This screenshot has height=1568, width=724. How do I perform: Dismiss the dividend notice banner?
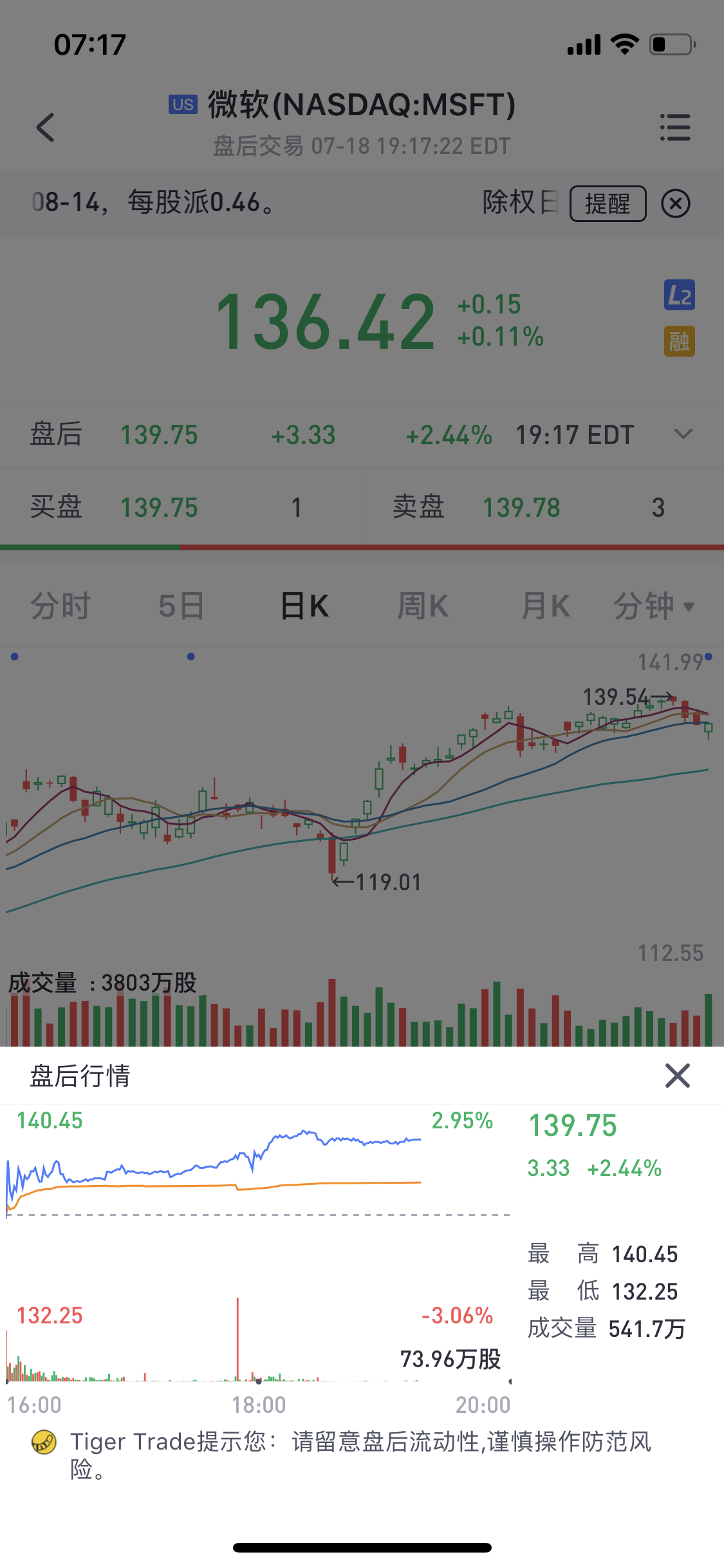tap(676, 203)
